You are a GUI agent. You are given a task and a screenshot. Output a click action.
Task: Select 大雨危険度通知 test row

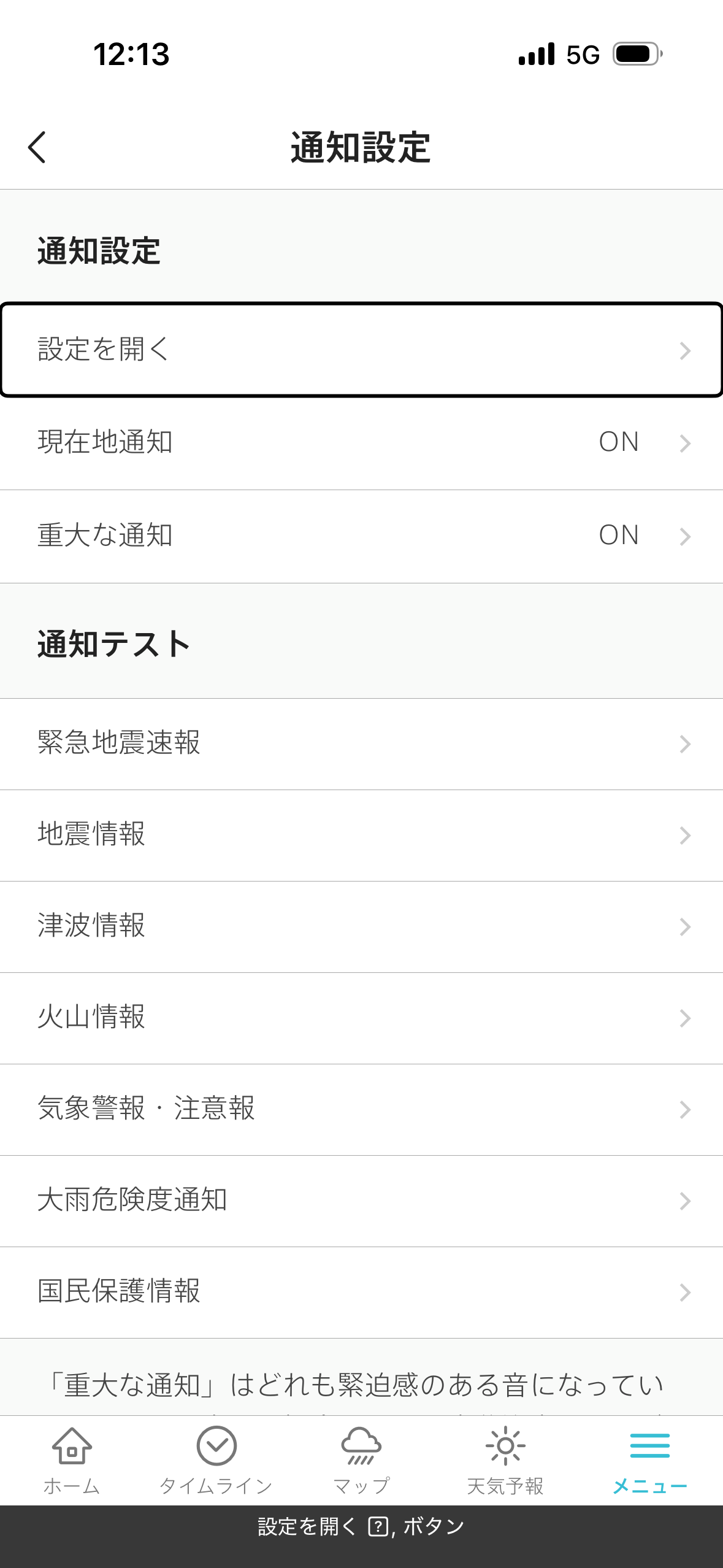[361, 1201]
